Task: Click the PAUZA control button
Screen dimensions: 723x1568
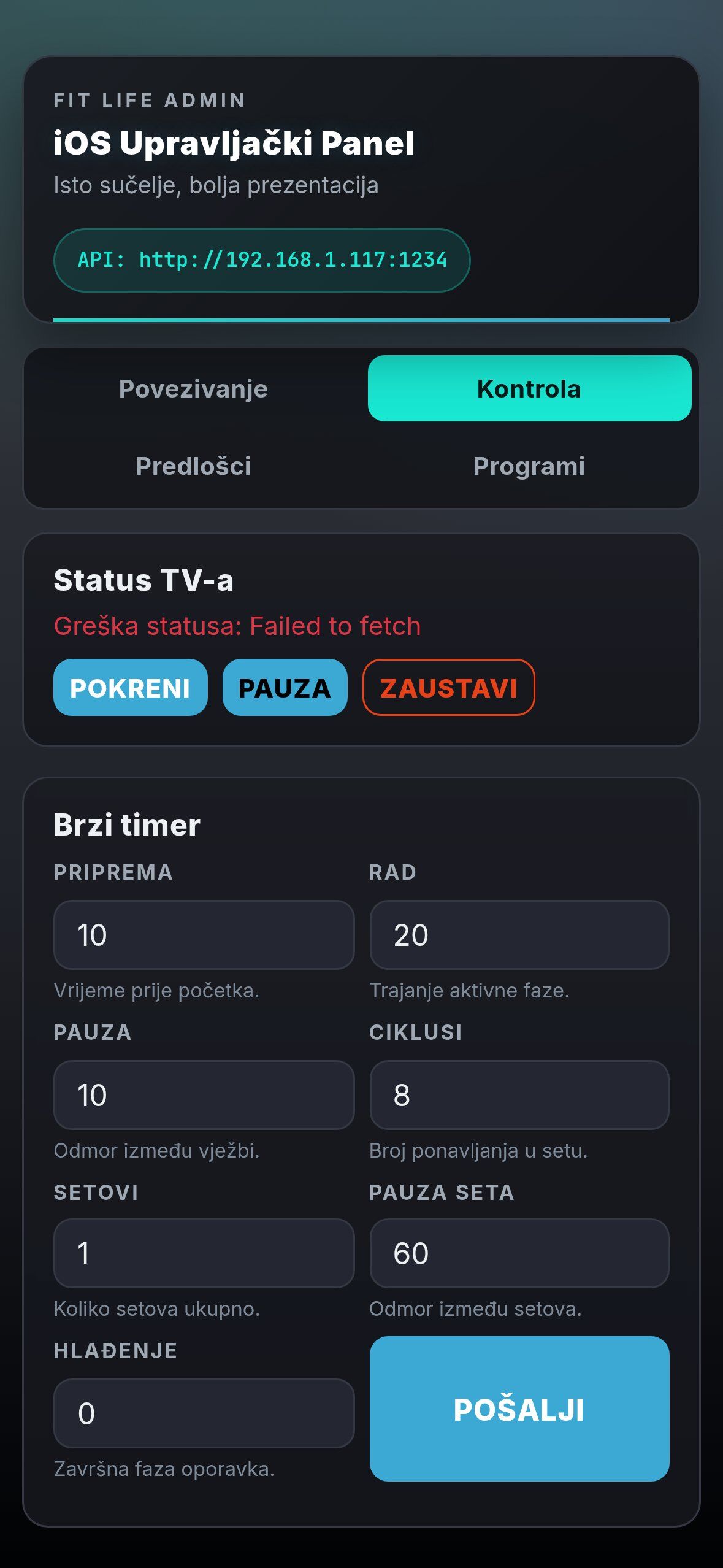Action: click(285, 688)
